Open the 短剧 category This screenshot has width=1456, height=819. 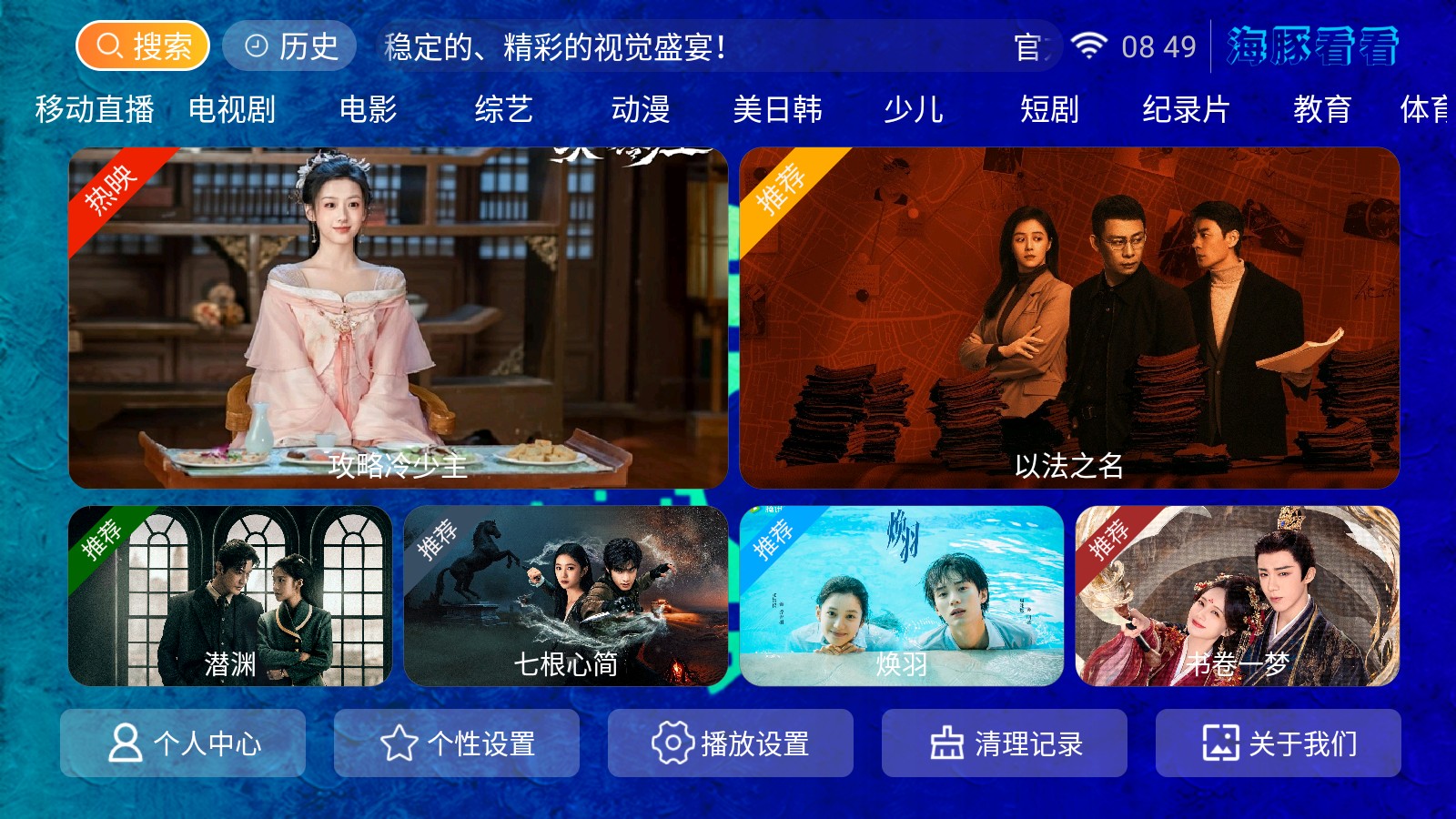[x=1049, y=109]
